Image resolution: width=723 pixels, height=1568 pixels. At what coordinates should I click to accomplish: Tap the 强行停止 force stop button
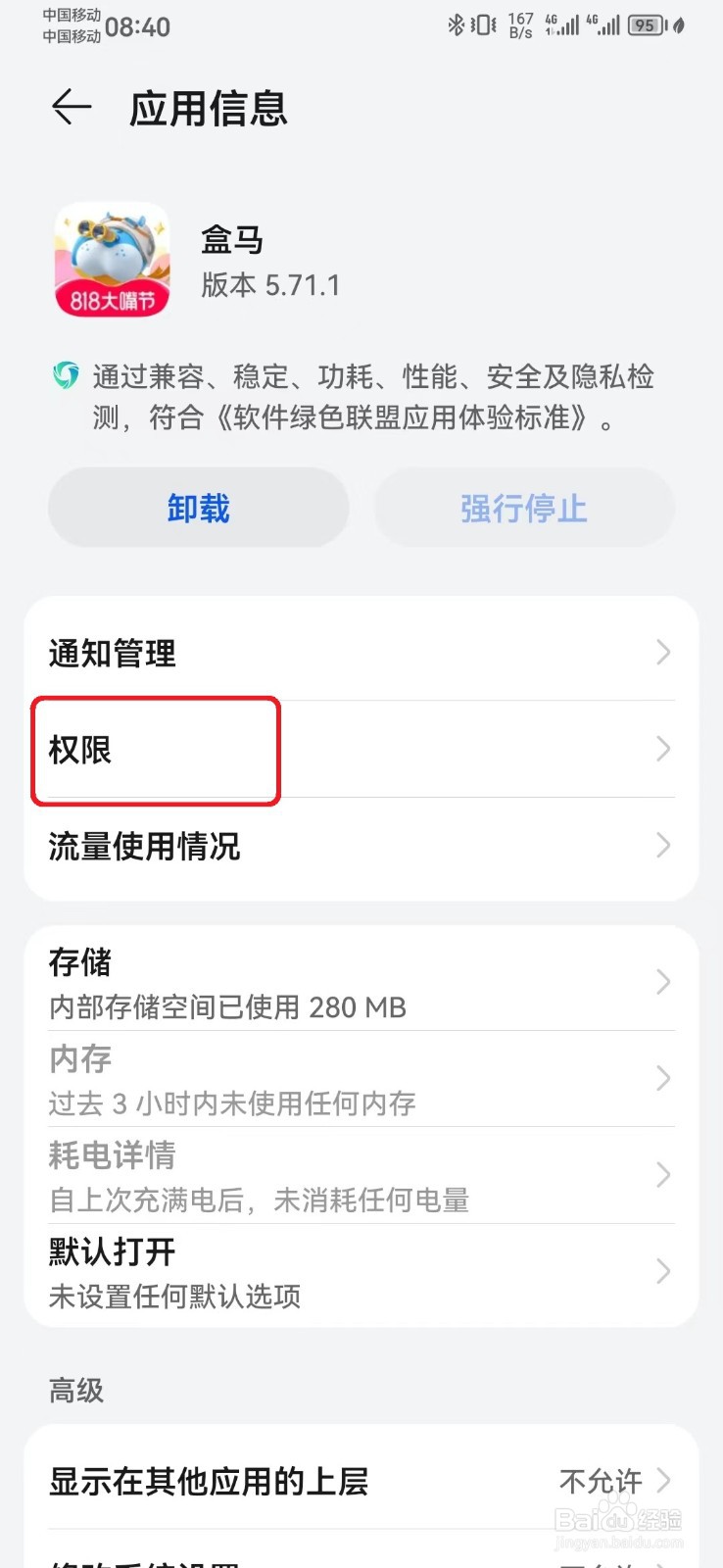(x=524, y=508)
